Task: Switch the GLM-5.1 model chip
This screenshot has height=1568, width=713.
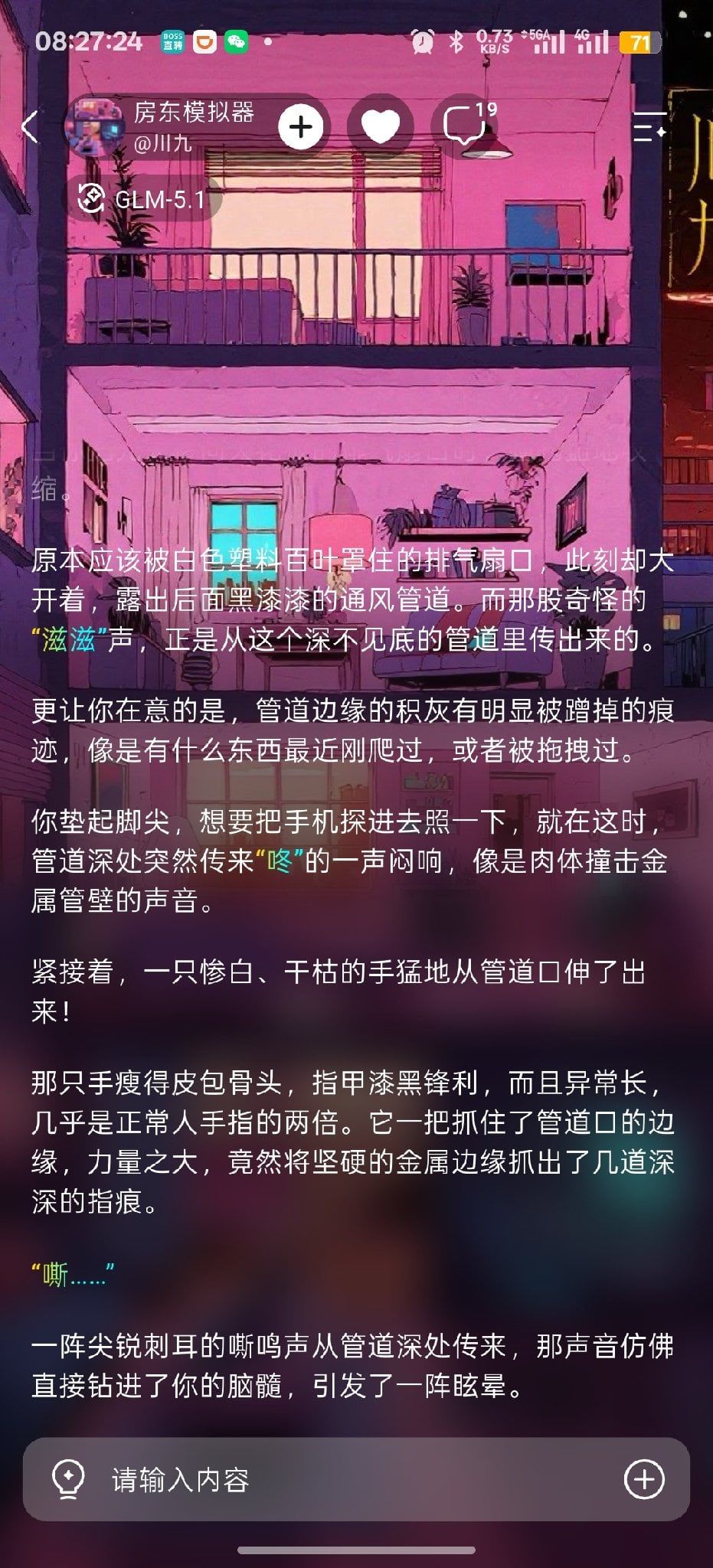Action: coord(142,200)
